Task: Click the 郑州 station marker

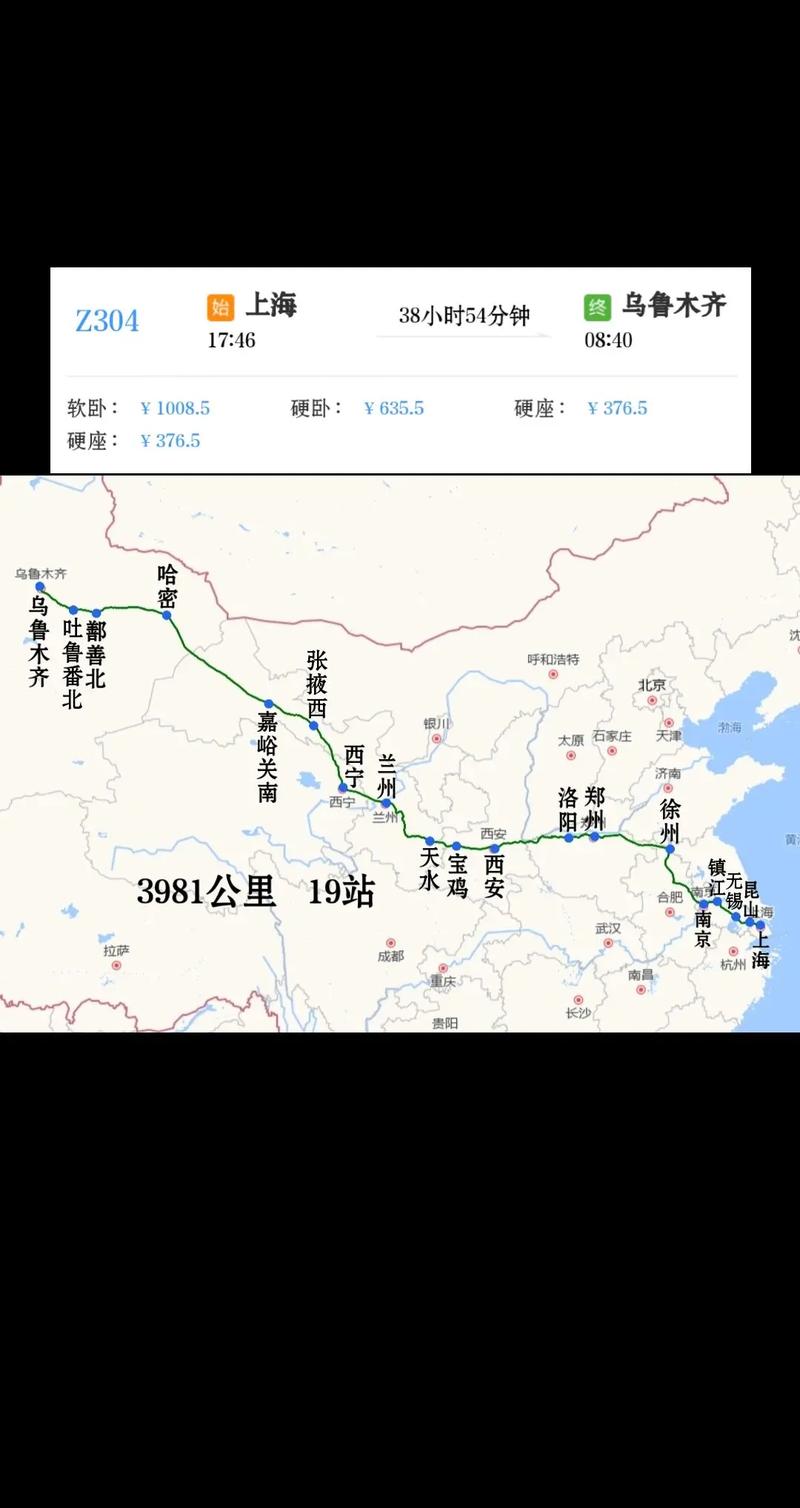Action: [594, 835]
